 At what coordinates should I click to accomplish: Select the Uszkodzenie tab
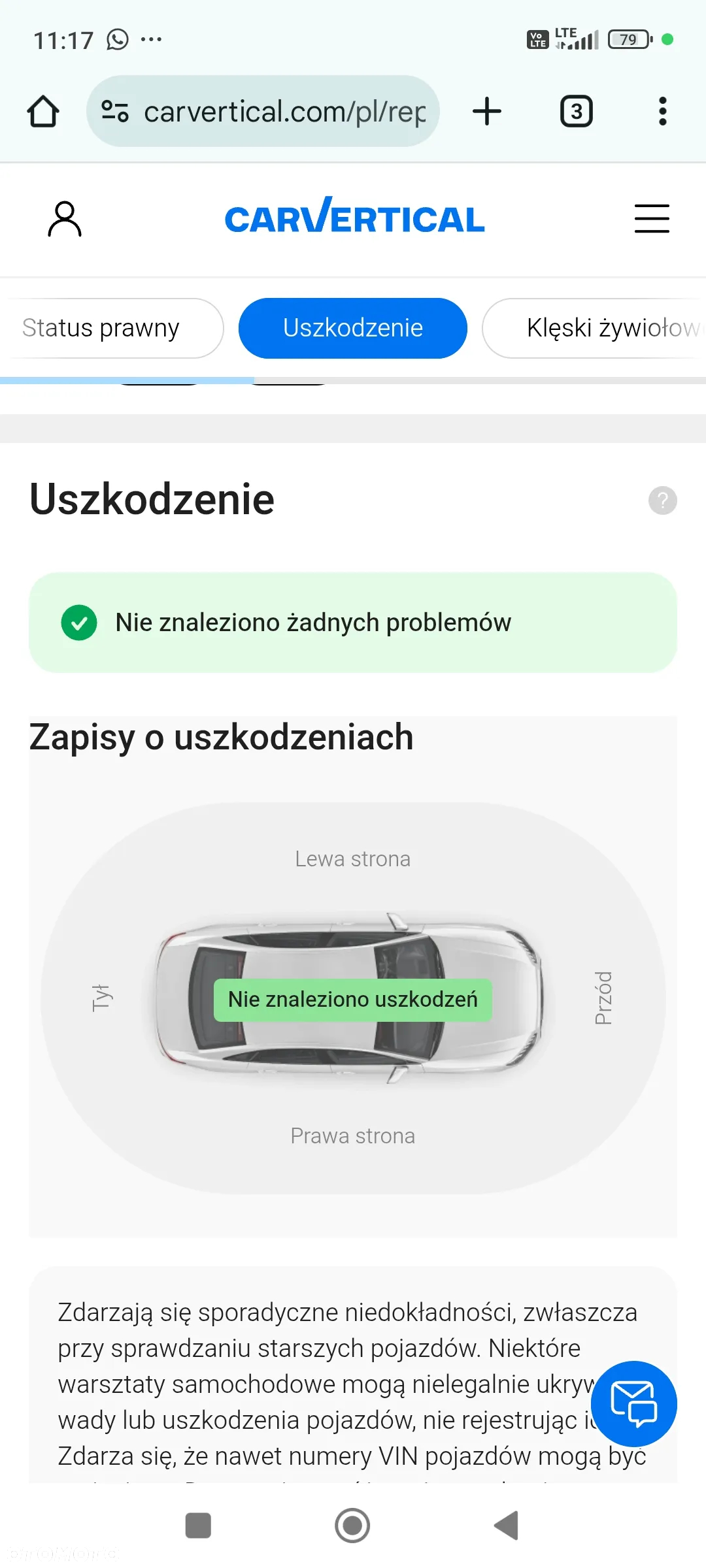click(x=353, y=328)
